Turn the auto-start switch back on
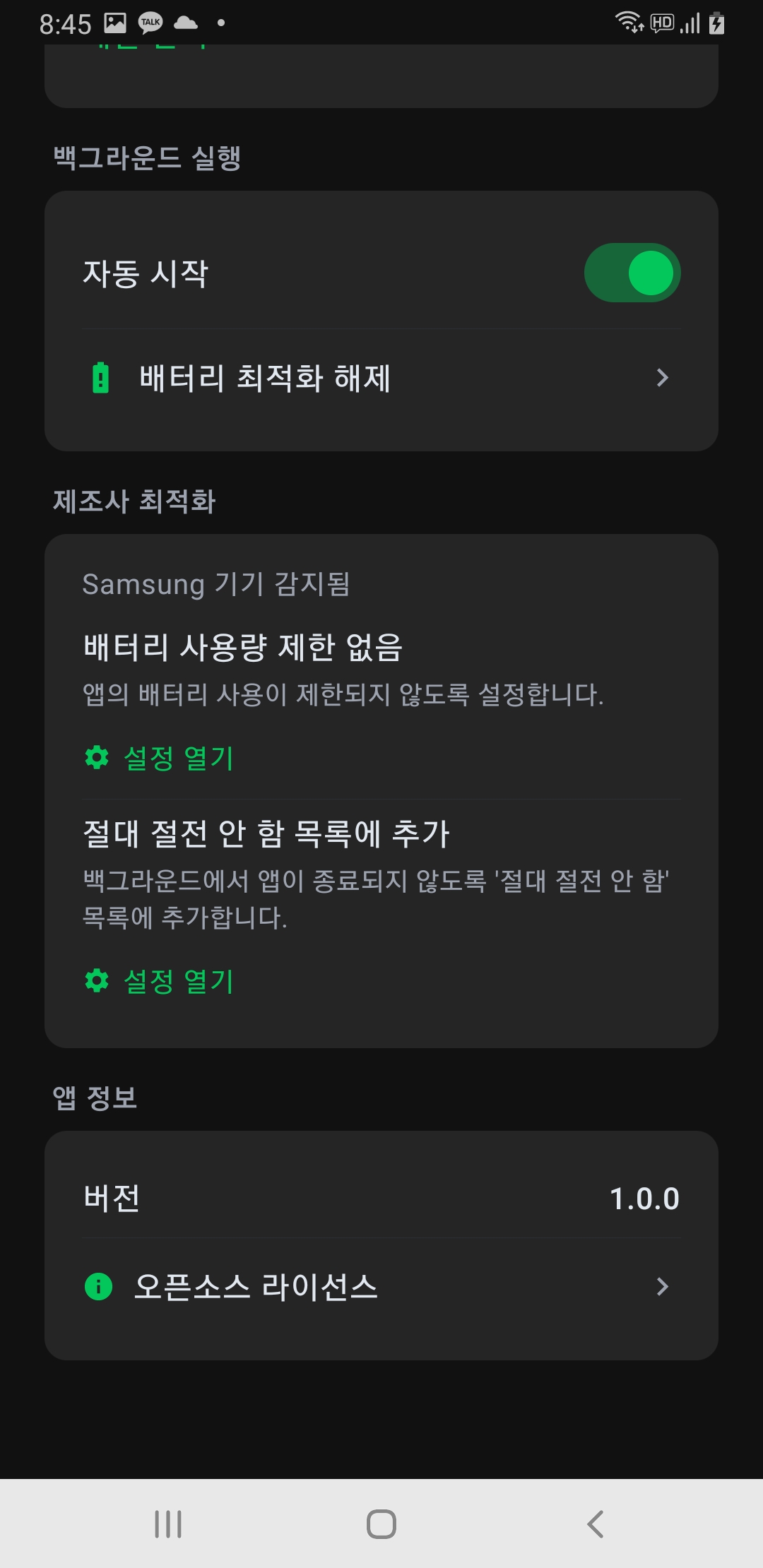 [x=632, y=272]
